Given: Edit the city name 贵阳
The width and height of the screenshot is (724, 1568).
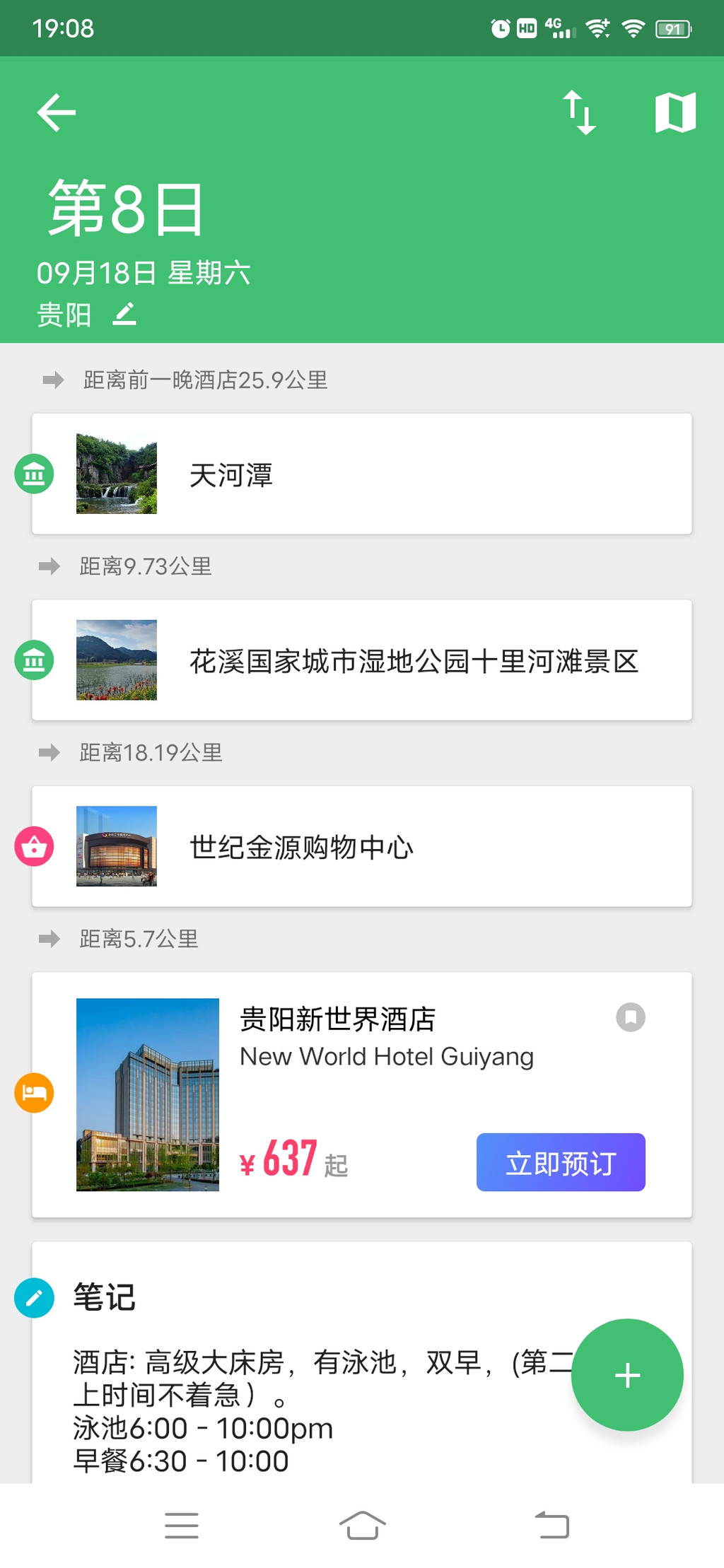Looking at the screenshot, I should (x=124, y=314).
